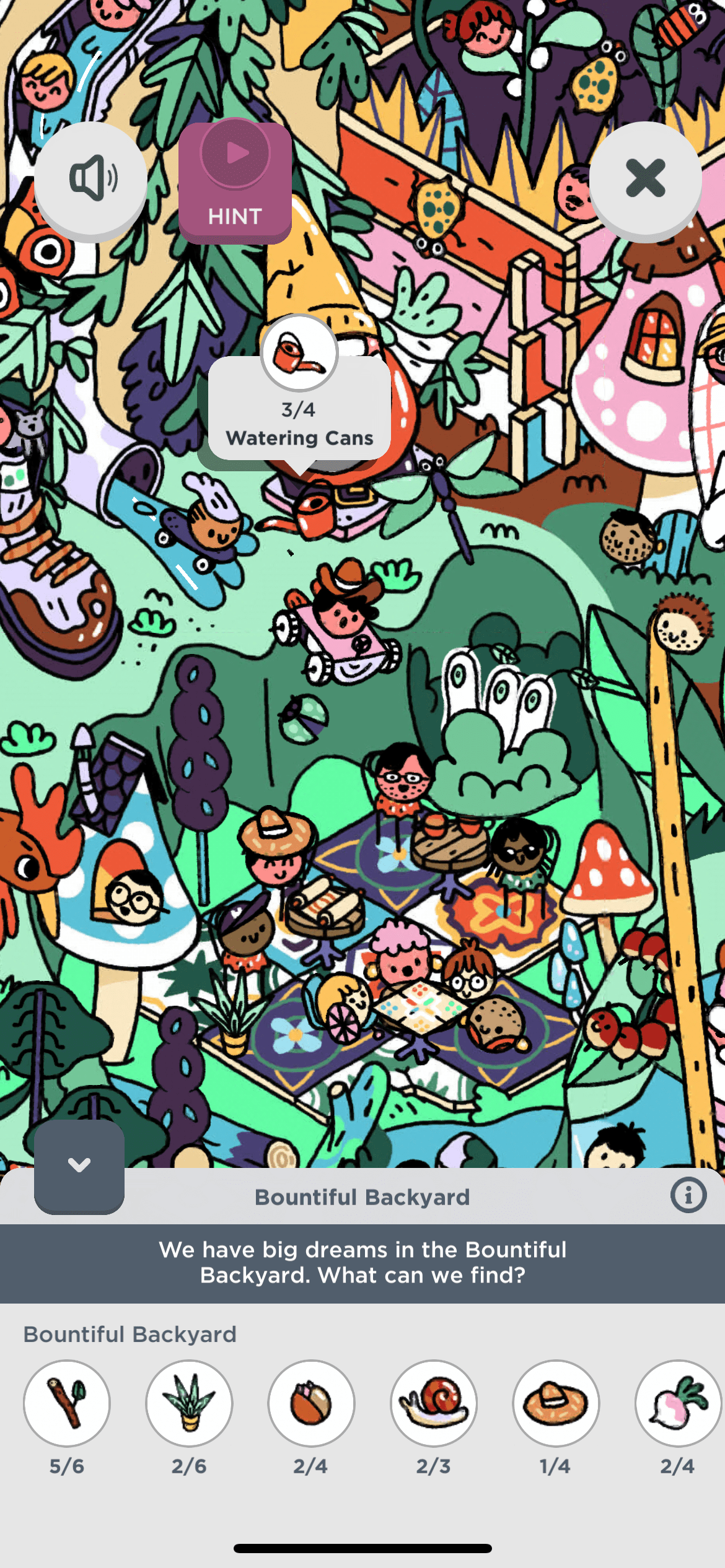Mute the game sound
This screenshot has height=1568, width=725.
(91, 179)
